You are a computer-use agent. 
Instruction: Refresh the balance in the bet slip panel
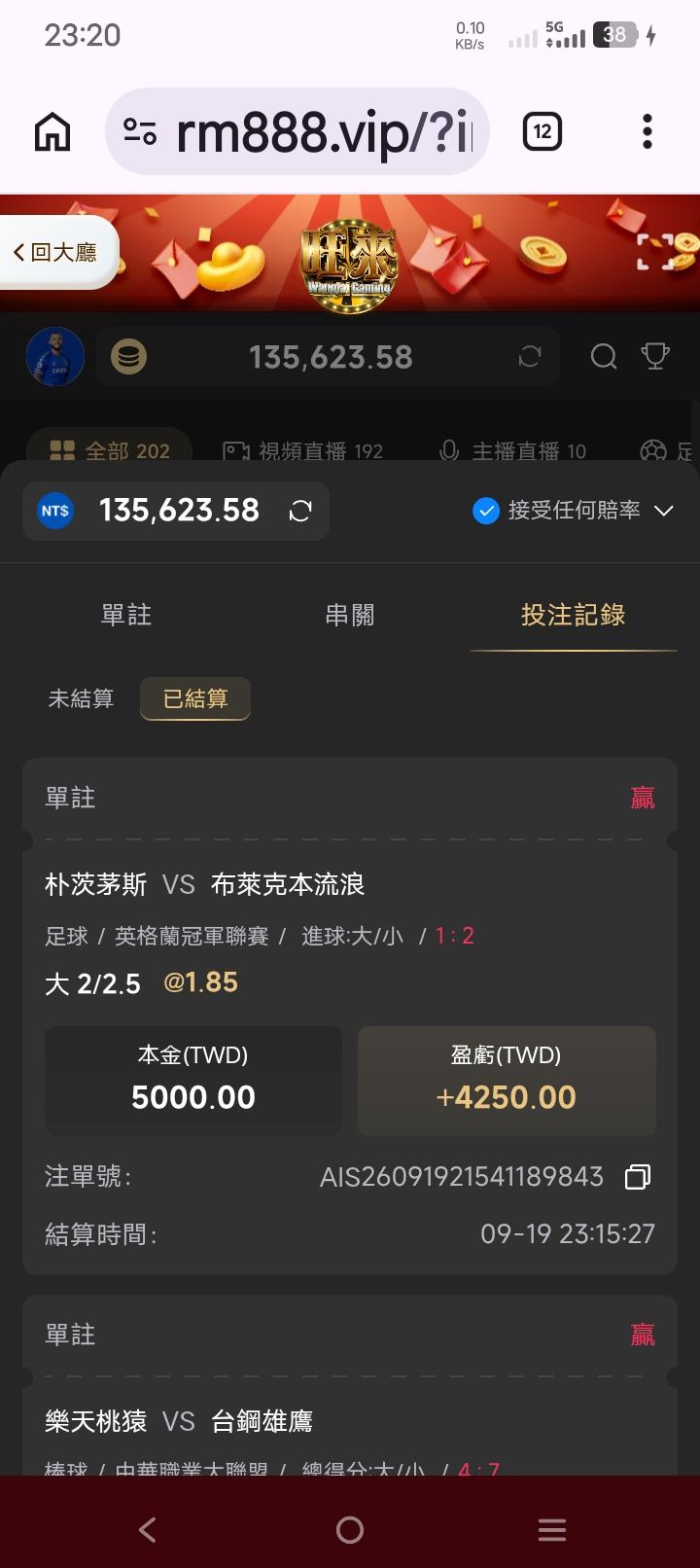tap(300, 511)
